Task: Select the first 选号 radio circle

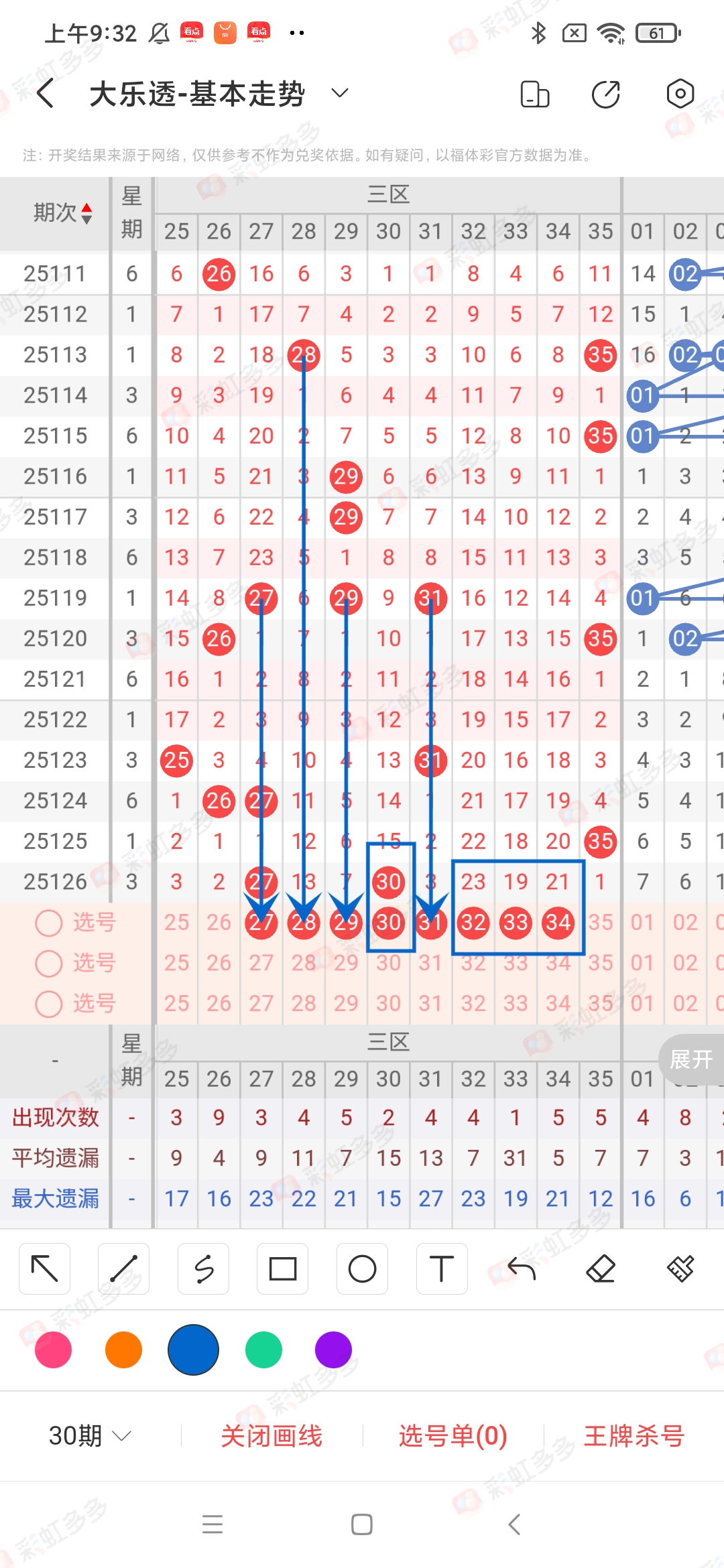Action: click(x=48, y=923)
